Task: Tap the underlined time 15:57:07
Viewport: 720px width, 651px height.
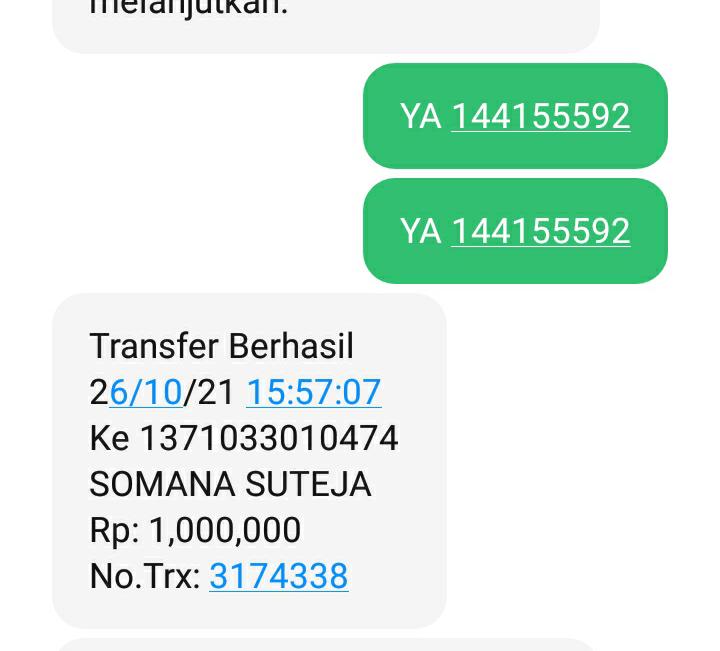Action: pos(313,392)
